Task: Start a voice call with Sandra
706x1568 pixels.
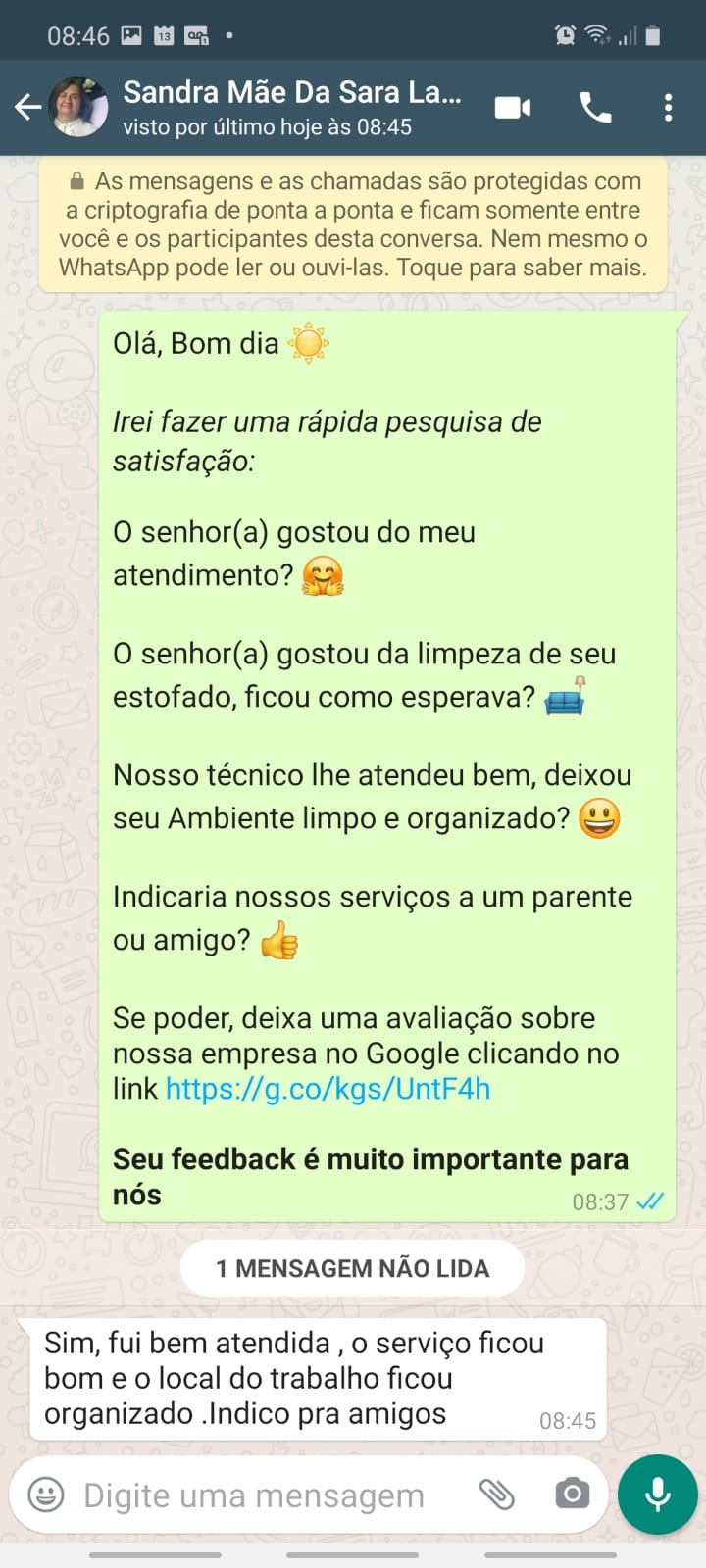Action: (x=595, y=107)
